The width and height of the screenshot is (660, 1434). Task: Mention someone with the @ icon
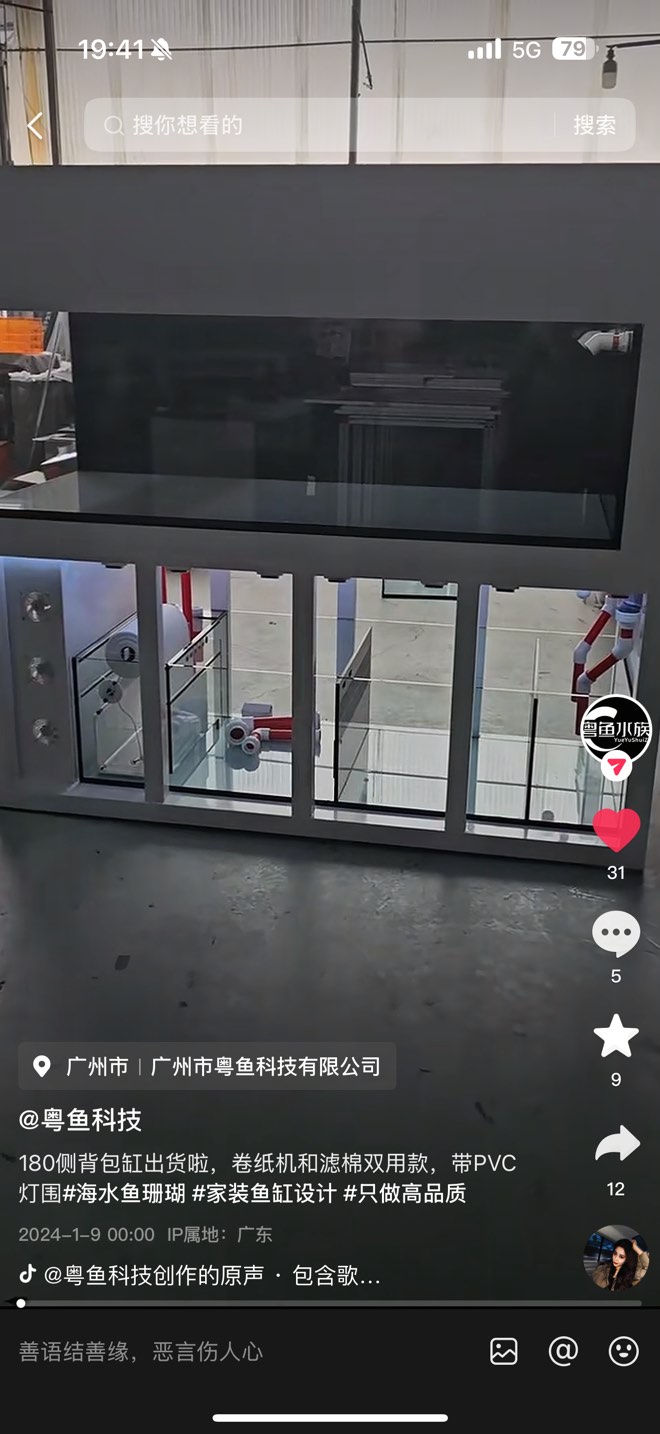(x=563, y=1352)
